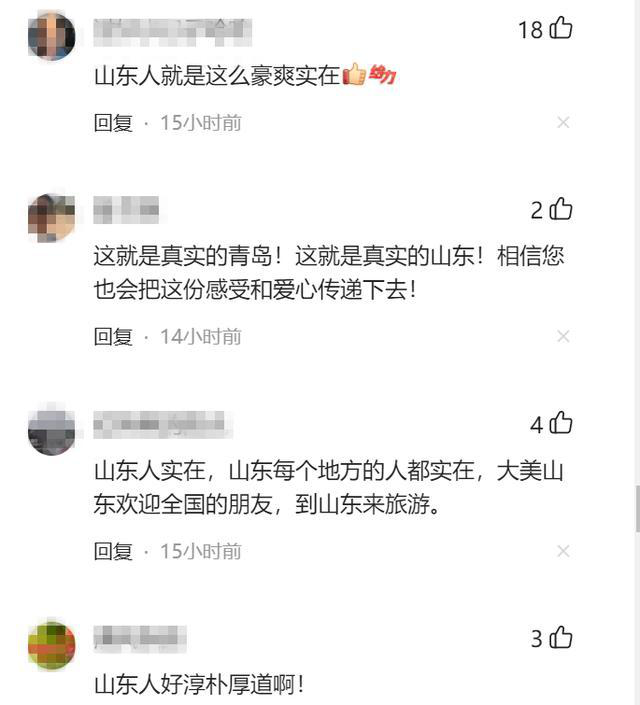The width and height of the screenshot is (640, 705).
Task: Open avatar of the 这就是真实的青岛 commenter
Action: click(52, 217)
